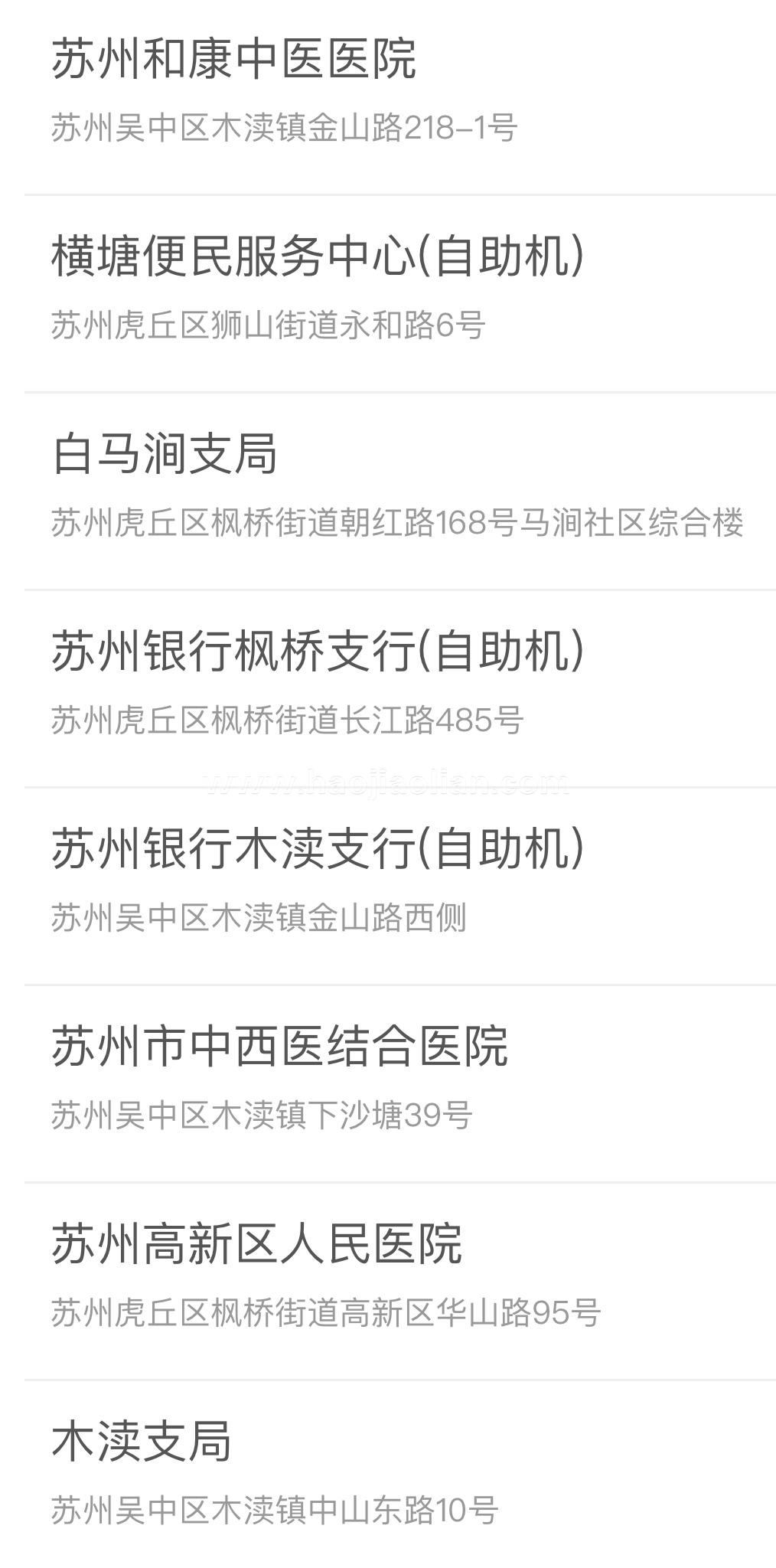Choose 苏州银行枫桥支行(自助机)
776x1568 pixels.
(388, 689)
